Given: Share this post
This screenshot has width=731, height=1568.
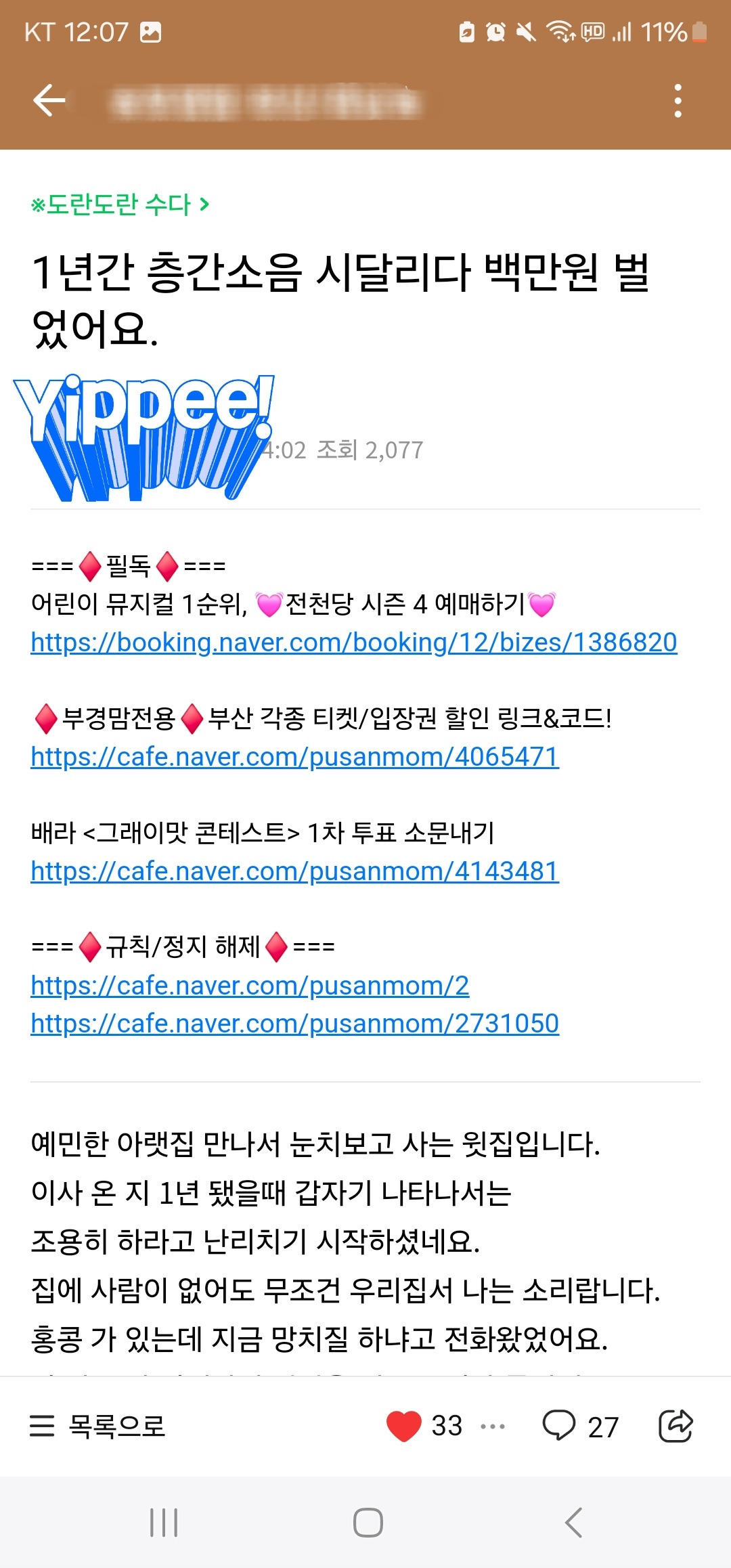Looking at the screenshot, I should [675, 1426].
